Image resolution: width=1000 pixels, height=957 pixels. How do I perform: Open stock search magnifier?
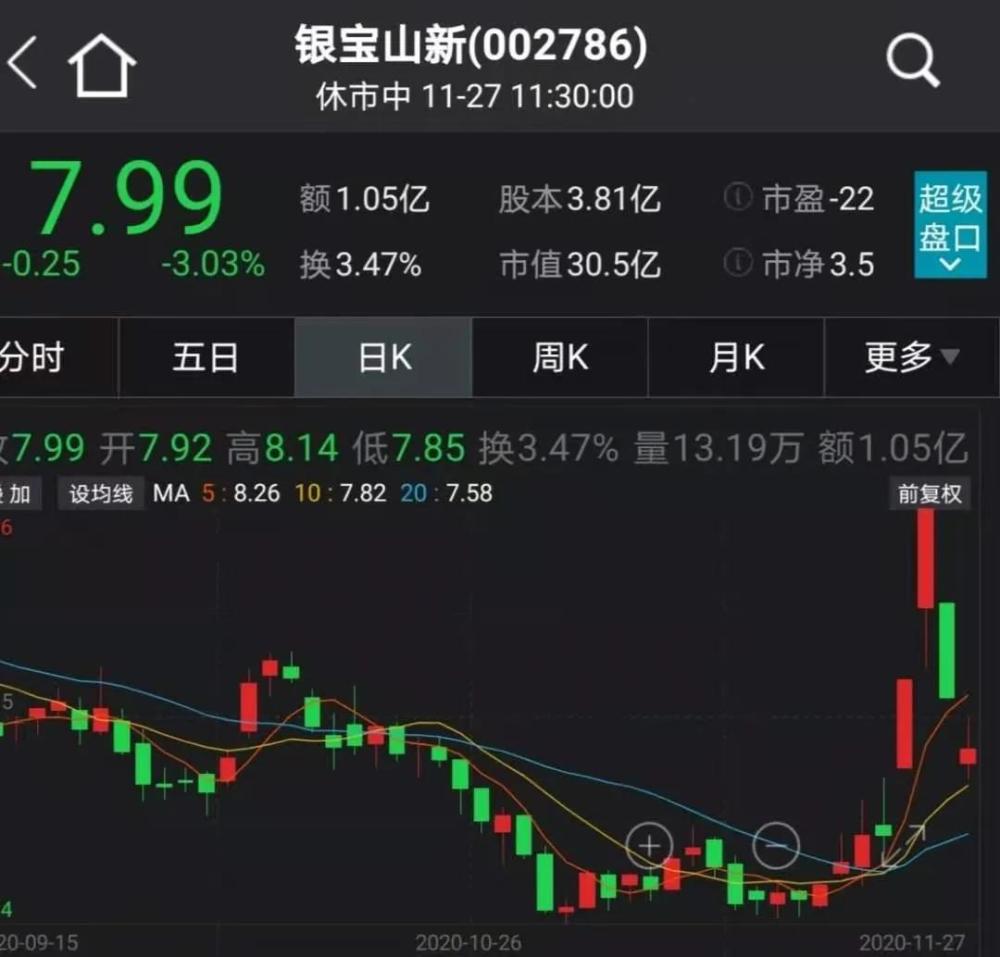point(912,63)
